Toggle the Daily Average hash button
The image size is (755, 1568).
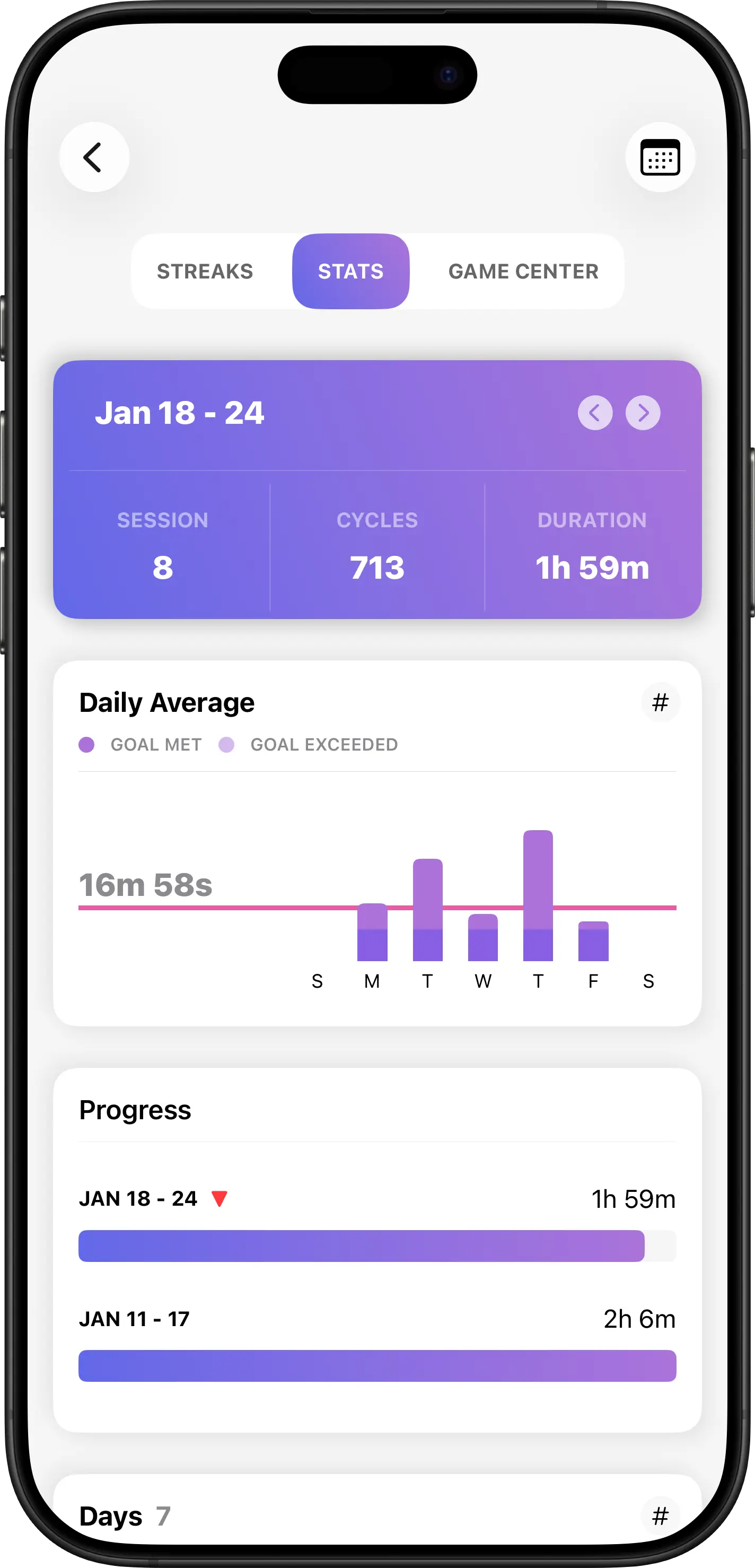[660, 702]
